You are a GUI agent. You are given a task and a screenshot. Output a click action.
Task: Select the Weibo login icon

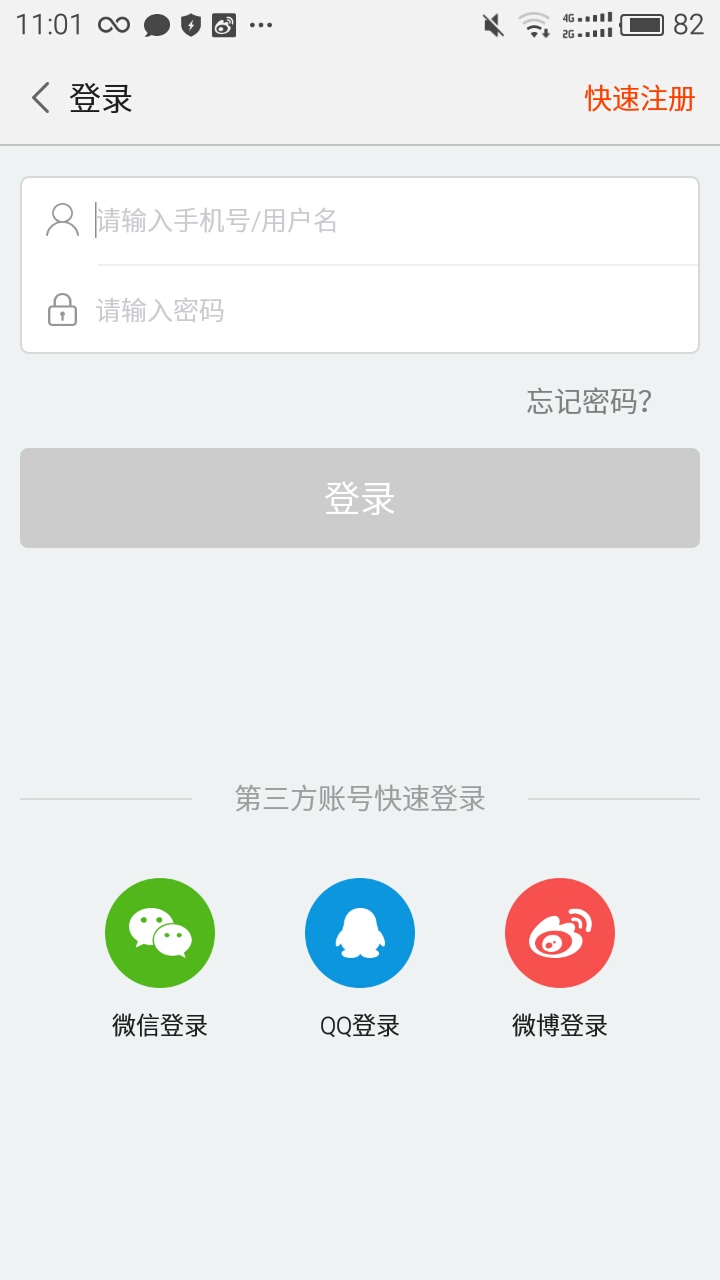tap(559, 931)
